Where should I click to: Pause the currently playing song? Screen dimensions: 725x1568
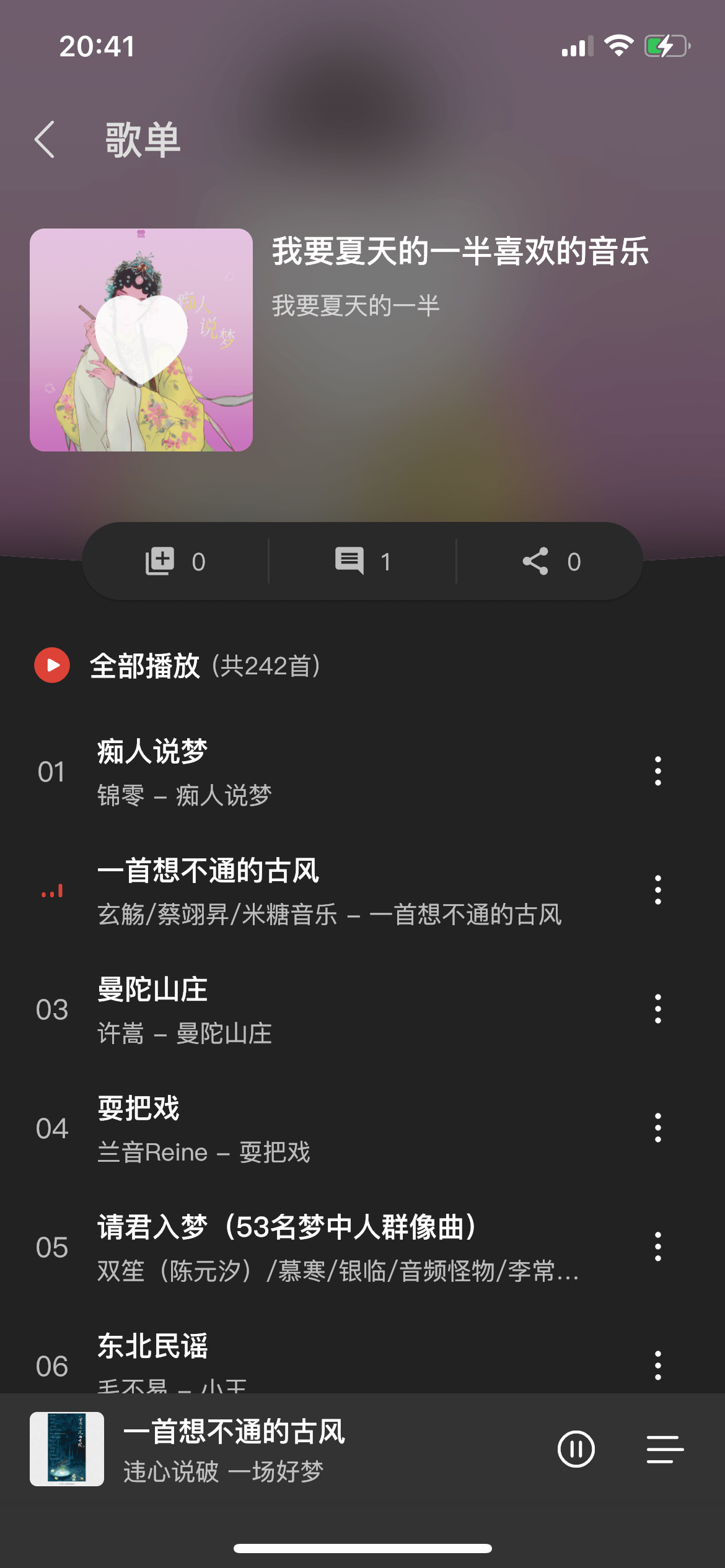point(576,1449)
